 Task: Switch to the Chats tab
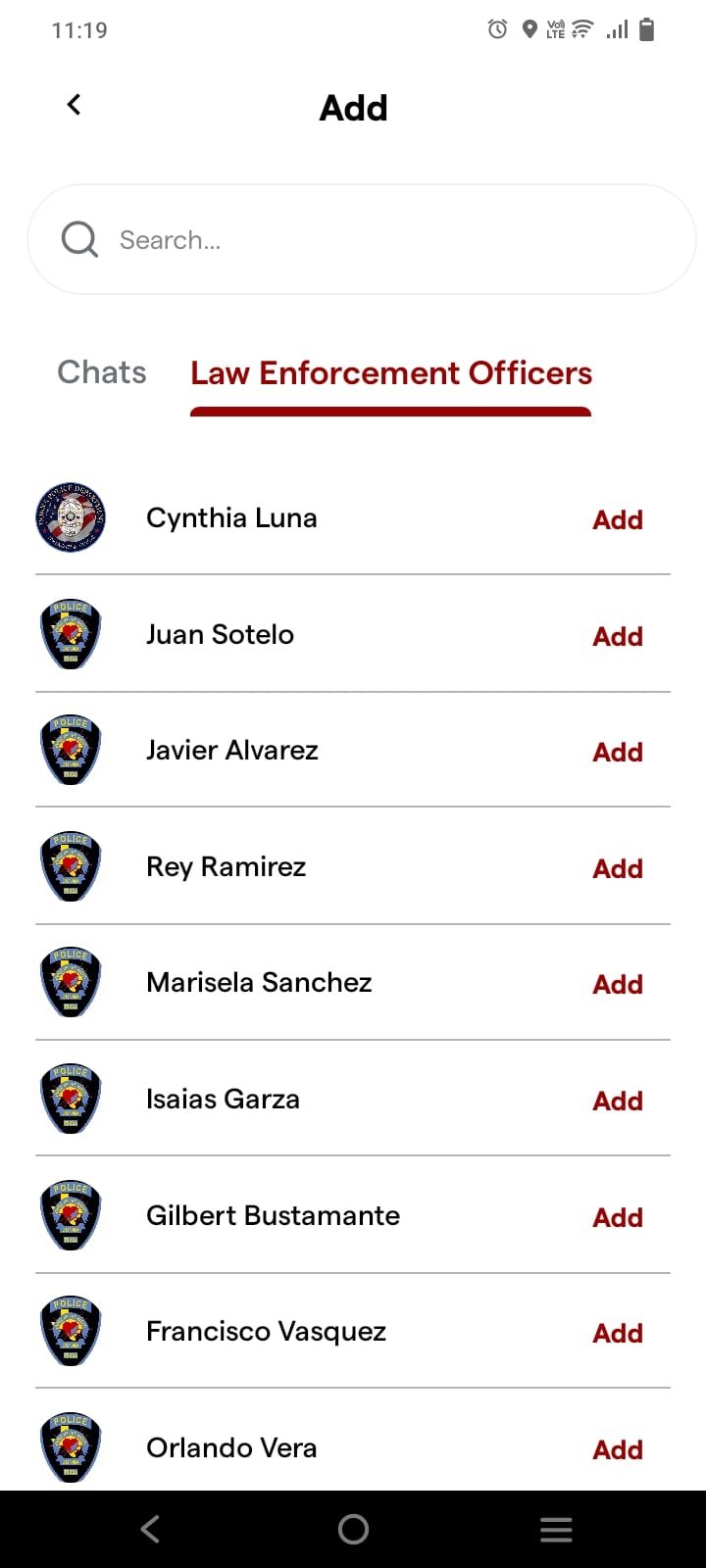(102, 372)
